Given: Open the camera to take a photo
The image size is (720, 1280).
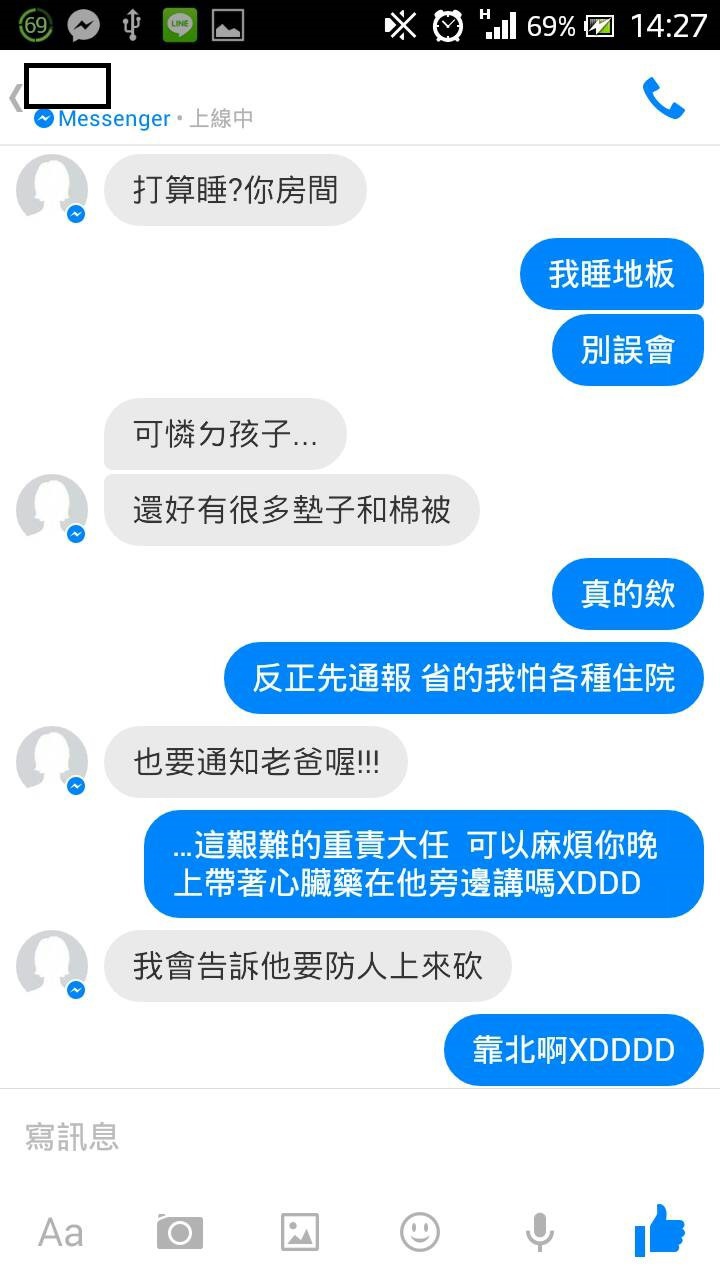Looking at the screenshot, I should click(180, 1232).
